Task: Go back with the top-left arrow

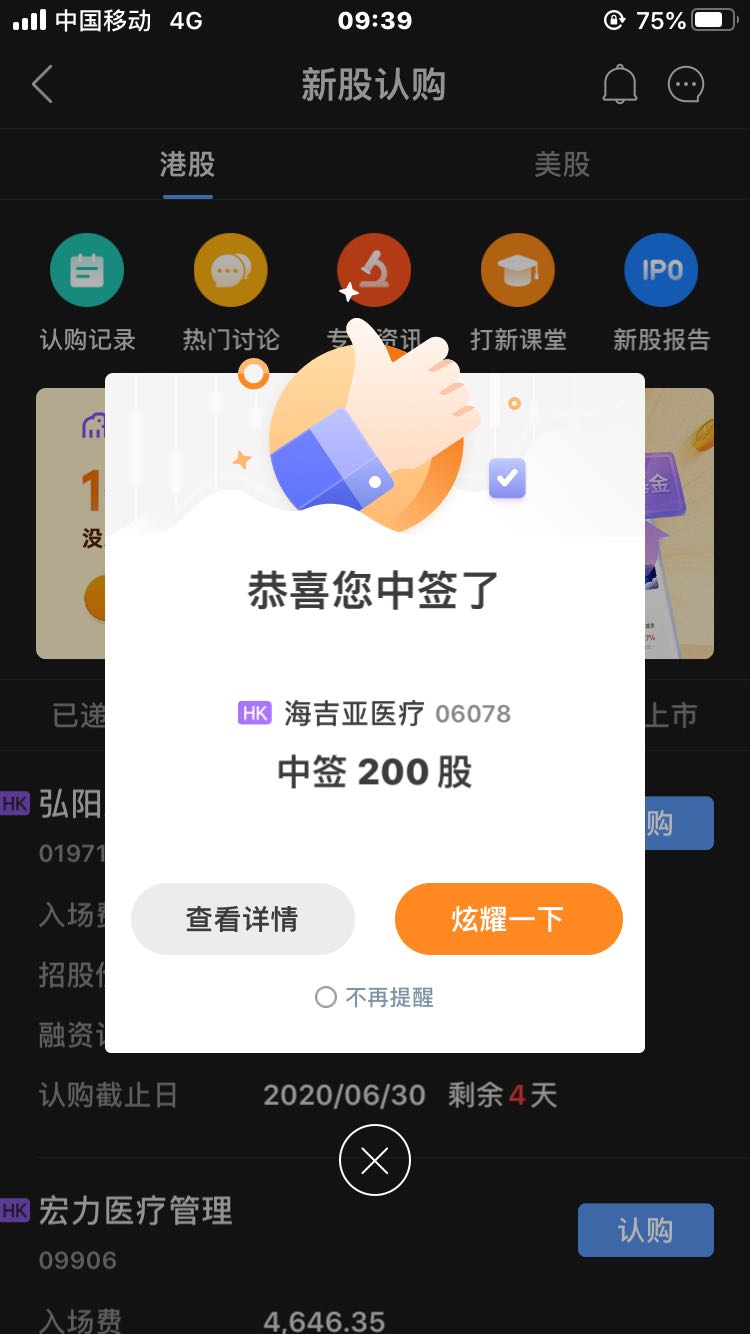Action: (x=42, y=85)
